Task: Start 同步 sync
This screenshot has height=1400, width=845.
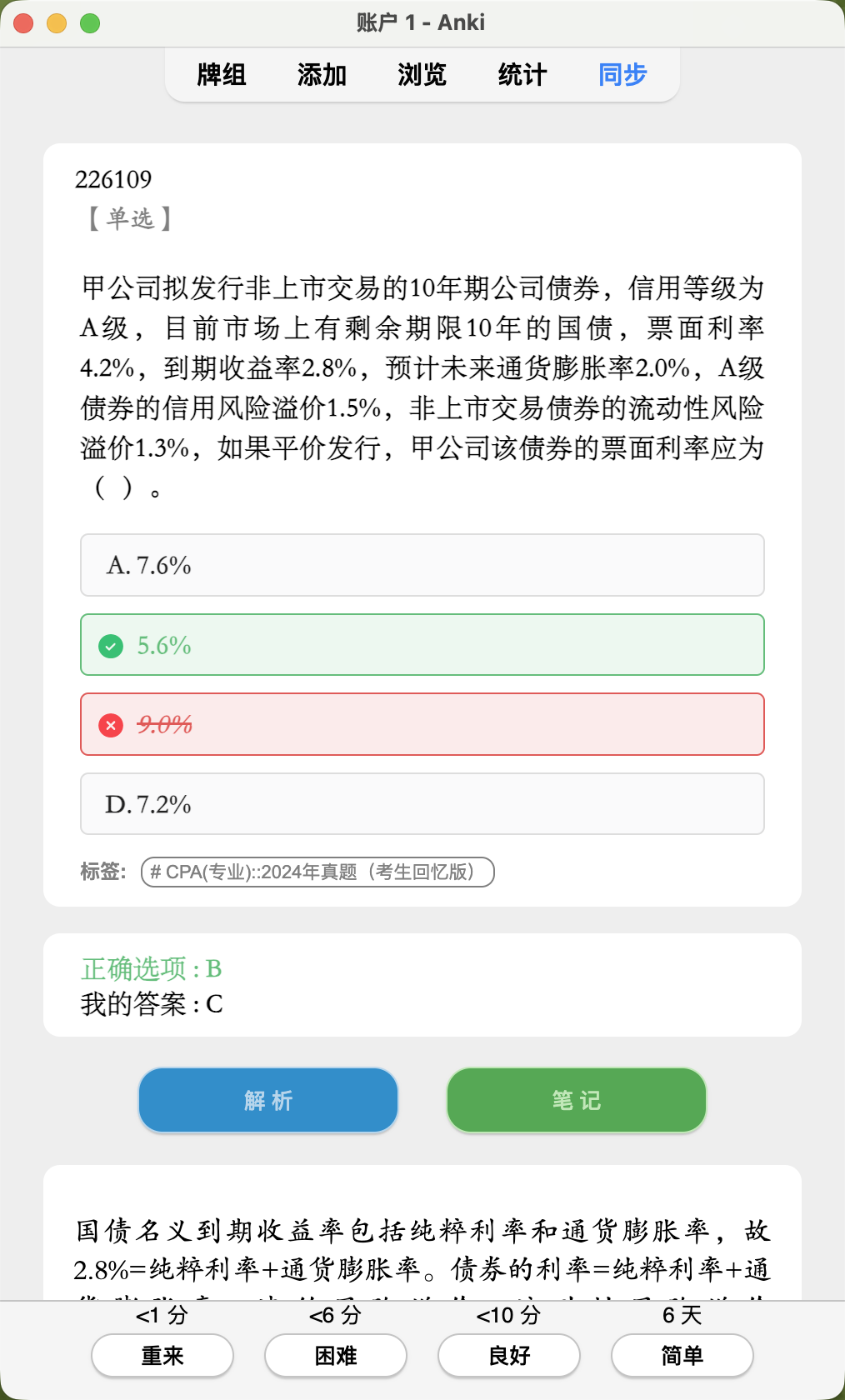Action: [622, 75]
